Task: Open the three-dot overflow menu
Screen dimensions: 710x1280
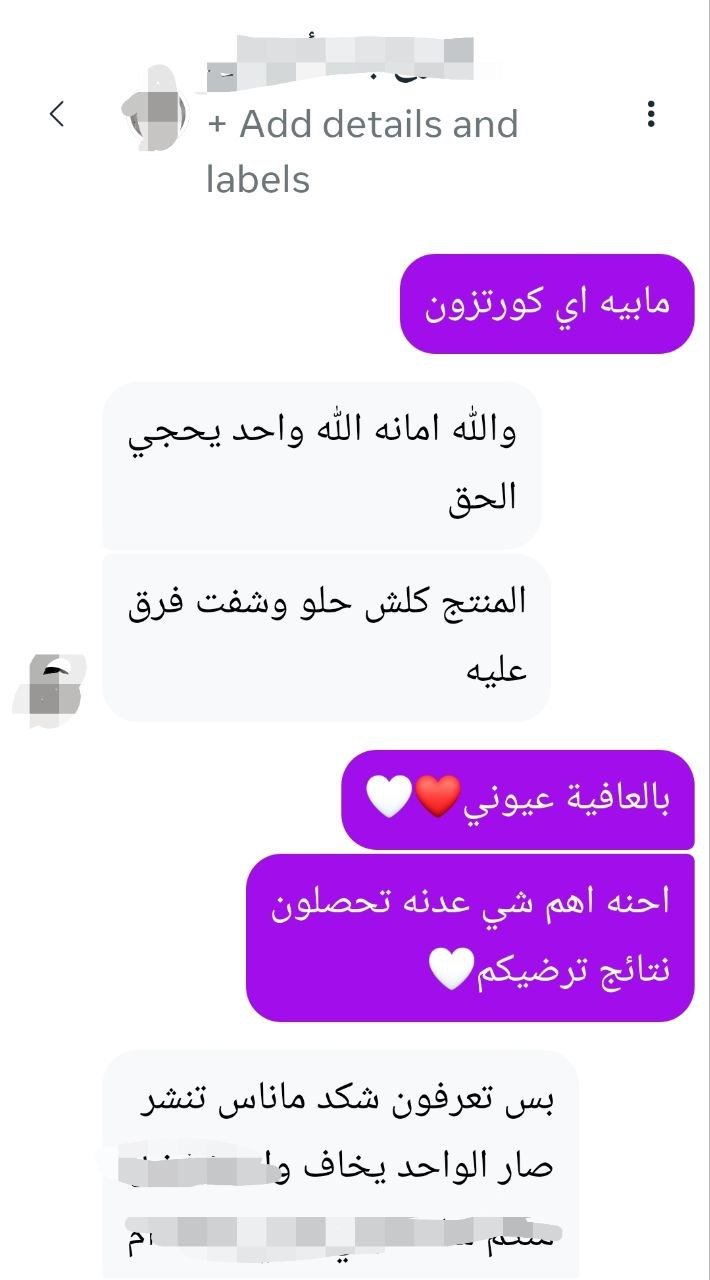Action: pos(651,114)
